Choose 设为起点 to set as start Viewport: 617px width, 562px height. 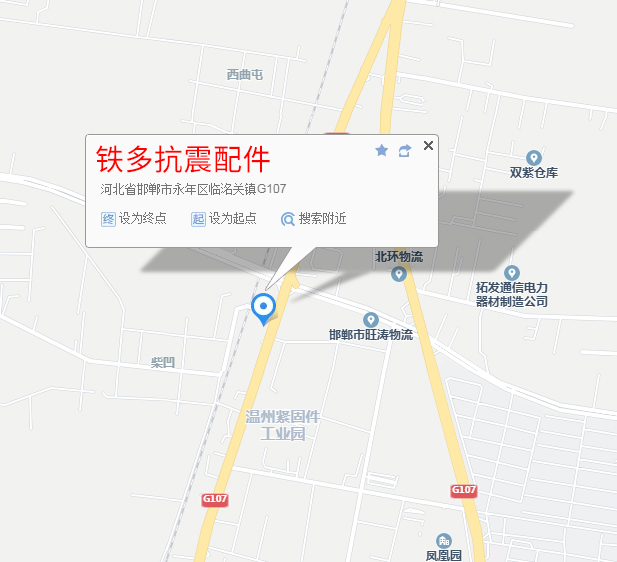[224, 219]
